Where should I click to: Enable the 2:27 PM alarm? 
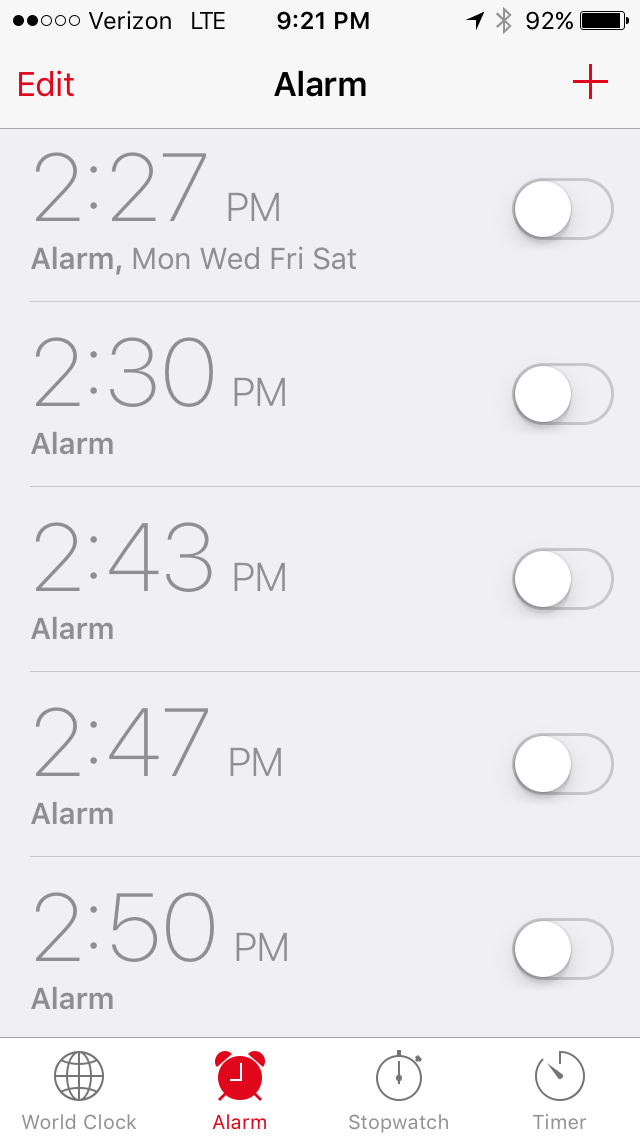click(x=562, y=209)
